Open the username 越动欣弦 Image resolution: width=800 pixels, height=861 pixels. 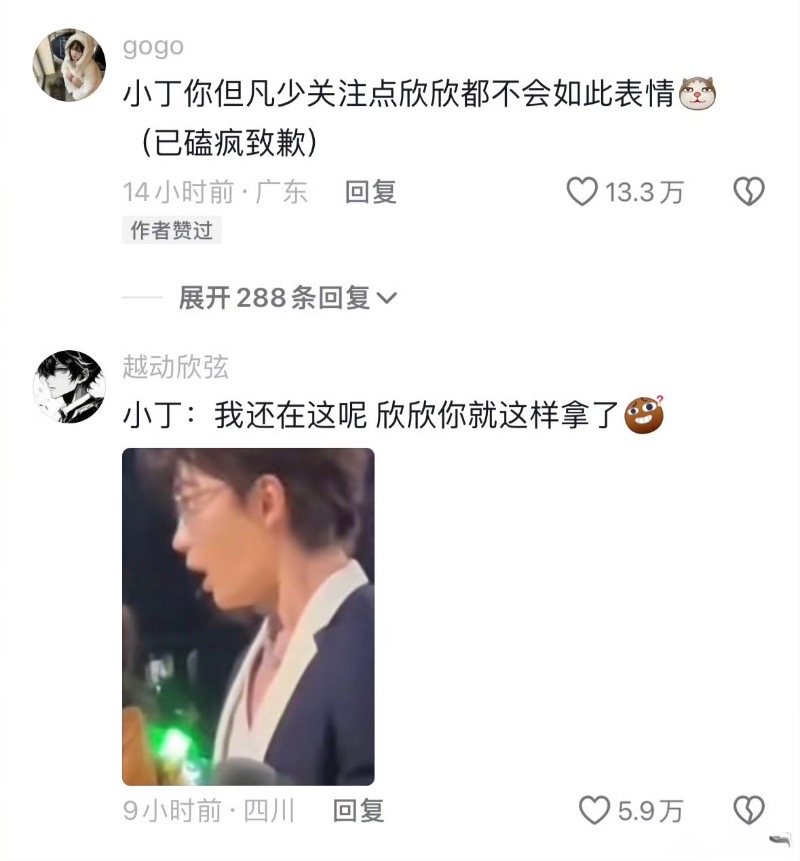(x=175, y=367)
